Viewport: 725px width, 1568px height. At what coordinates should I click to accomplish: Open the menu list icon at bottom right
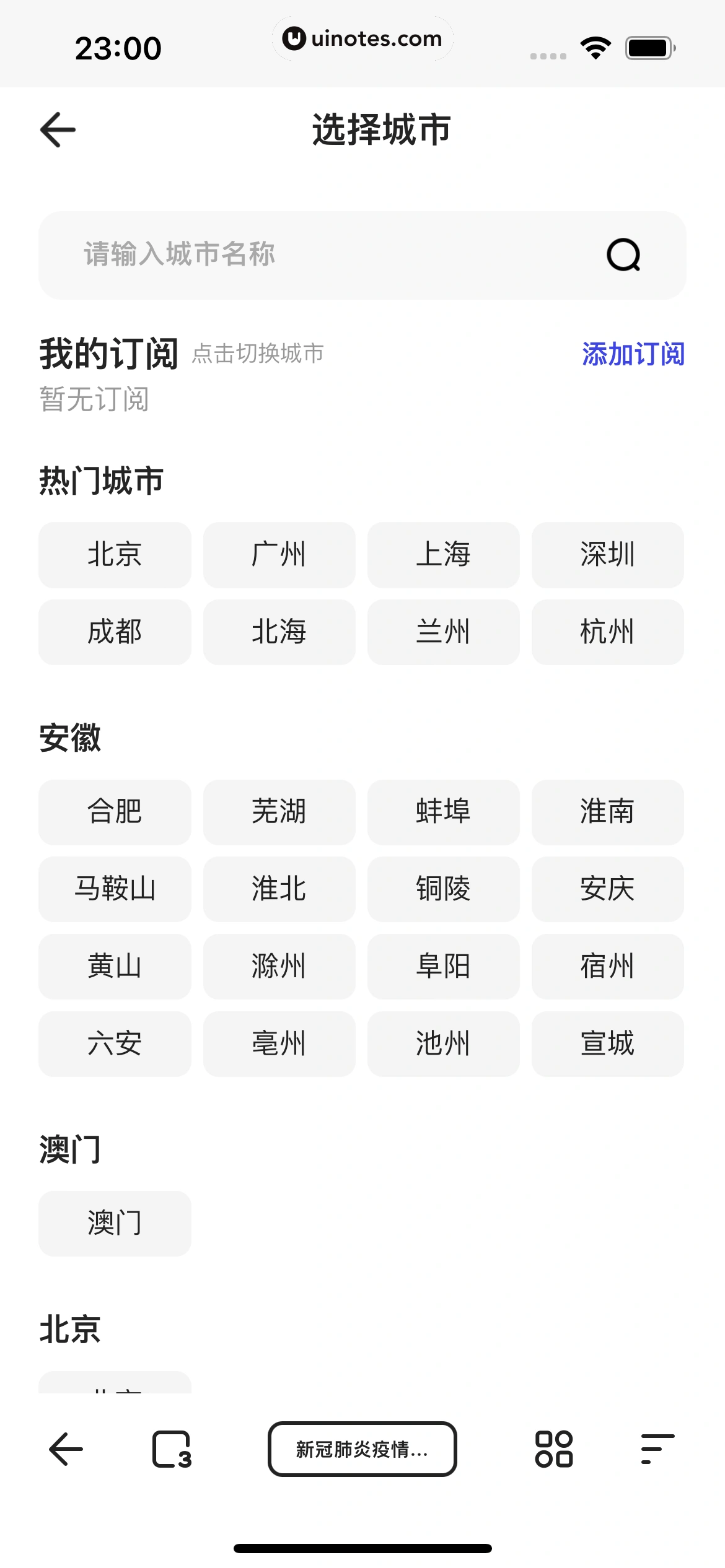coord(658,1449)
